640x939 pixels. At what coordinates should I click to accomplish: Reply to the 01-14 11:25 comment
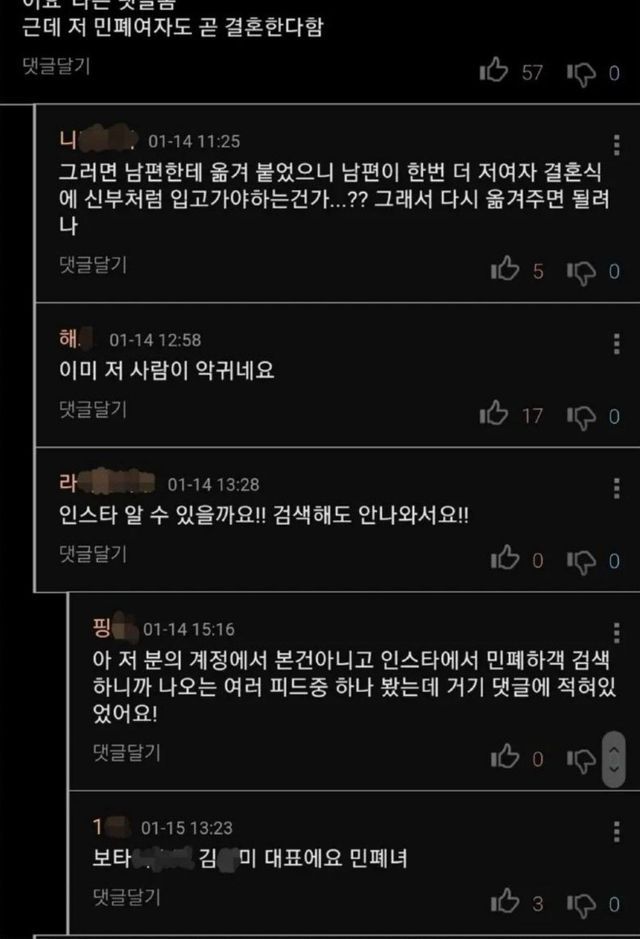93,265
